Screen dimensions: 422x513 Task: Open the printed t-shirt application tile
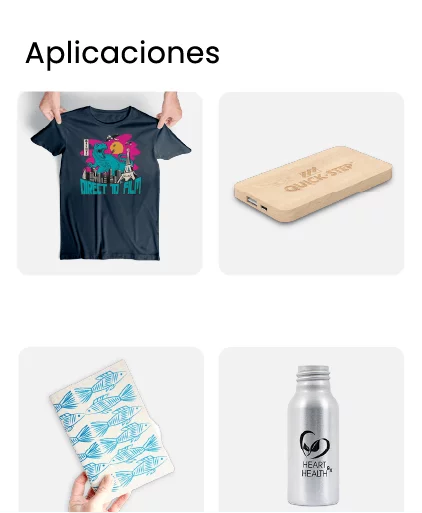point(110,183)
